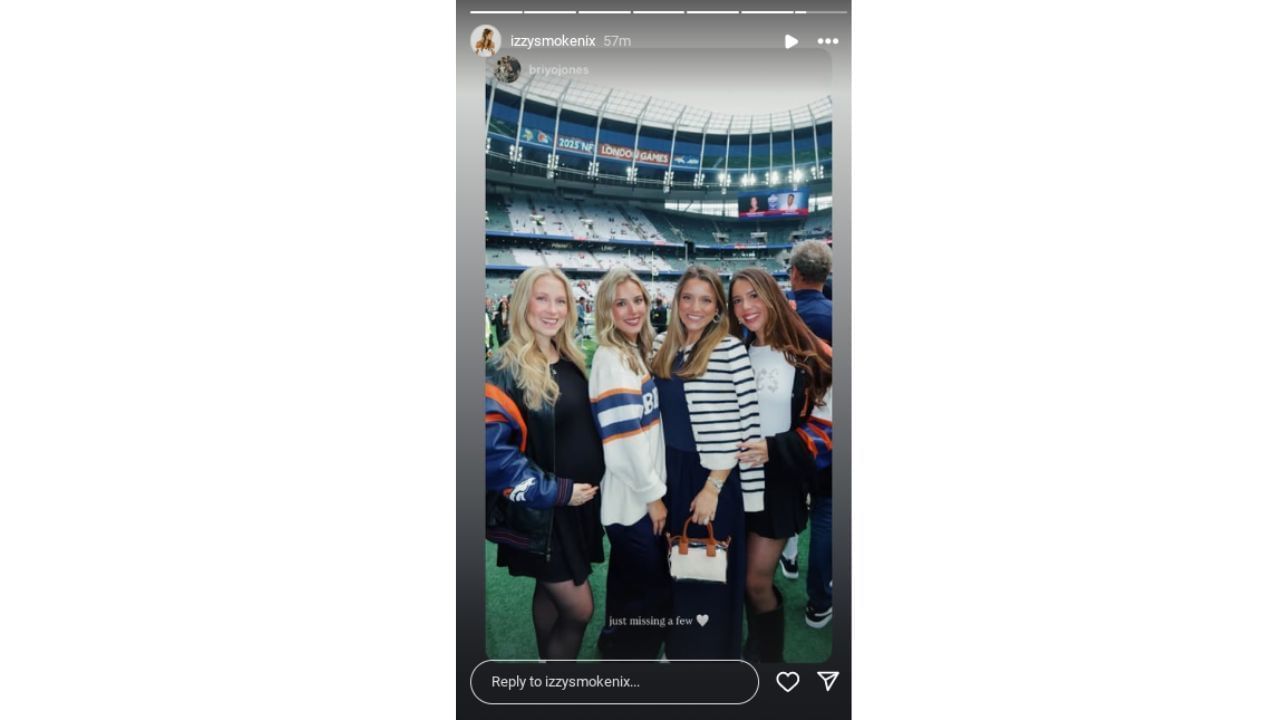Like this story with the heart

tap(788, 682)
